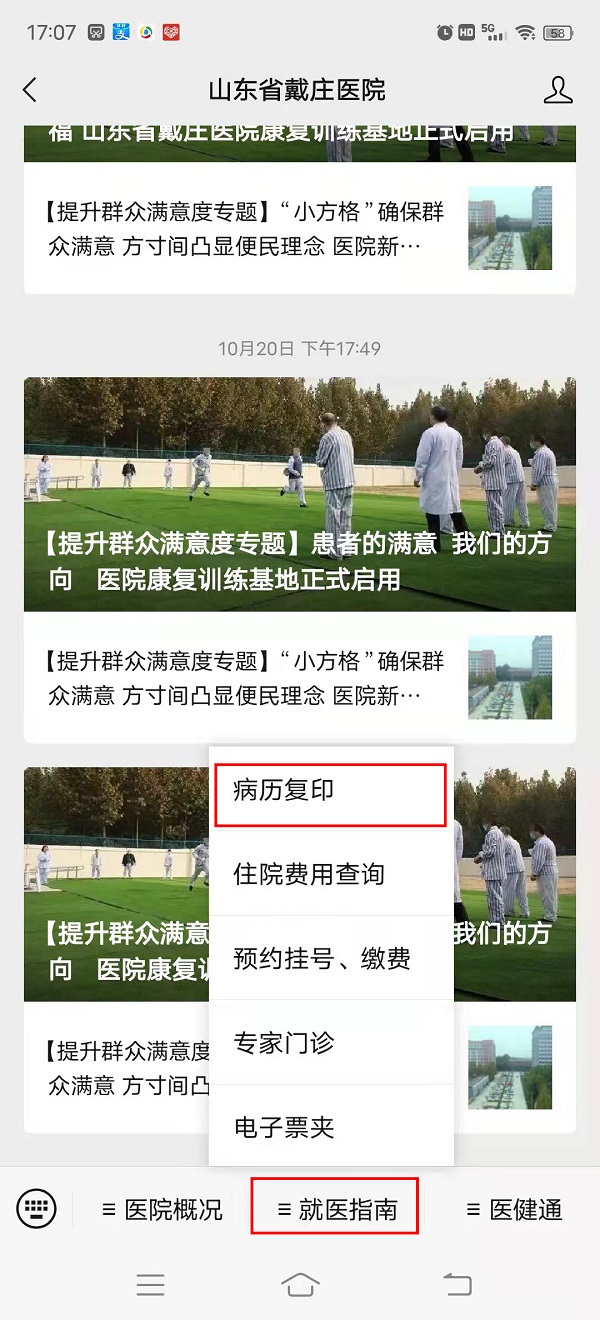Open 专家门诊 from the menu

tap(330, 1043)
